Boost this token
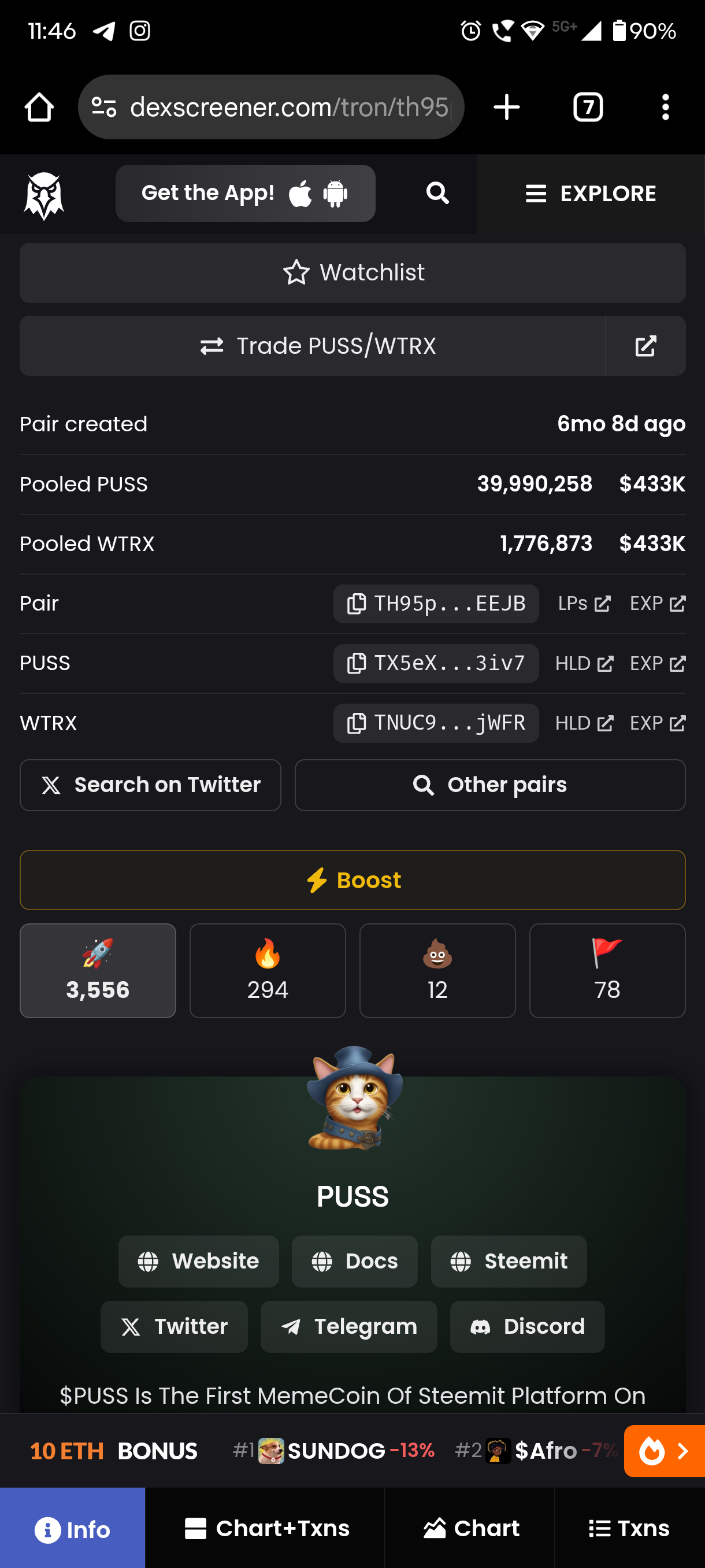This screenshot has height=1568, width=705. click(352, 879)
